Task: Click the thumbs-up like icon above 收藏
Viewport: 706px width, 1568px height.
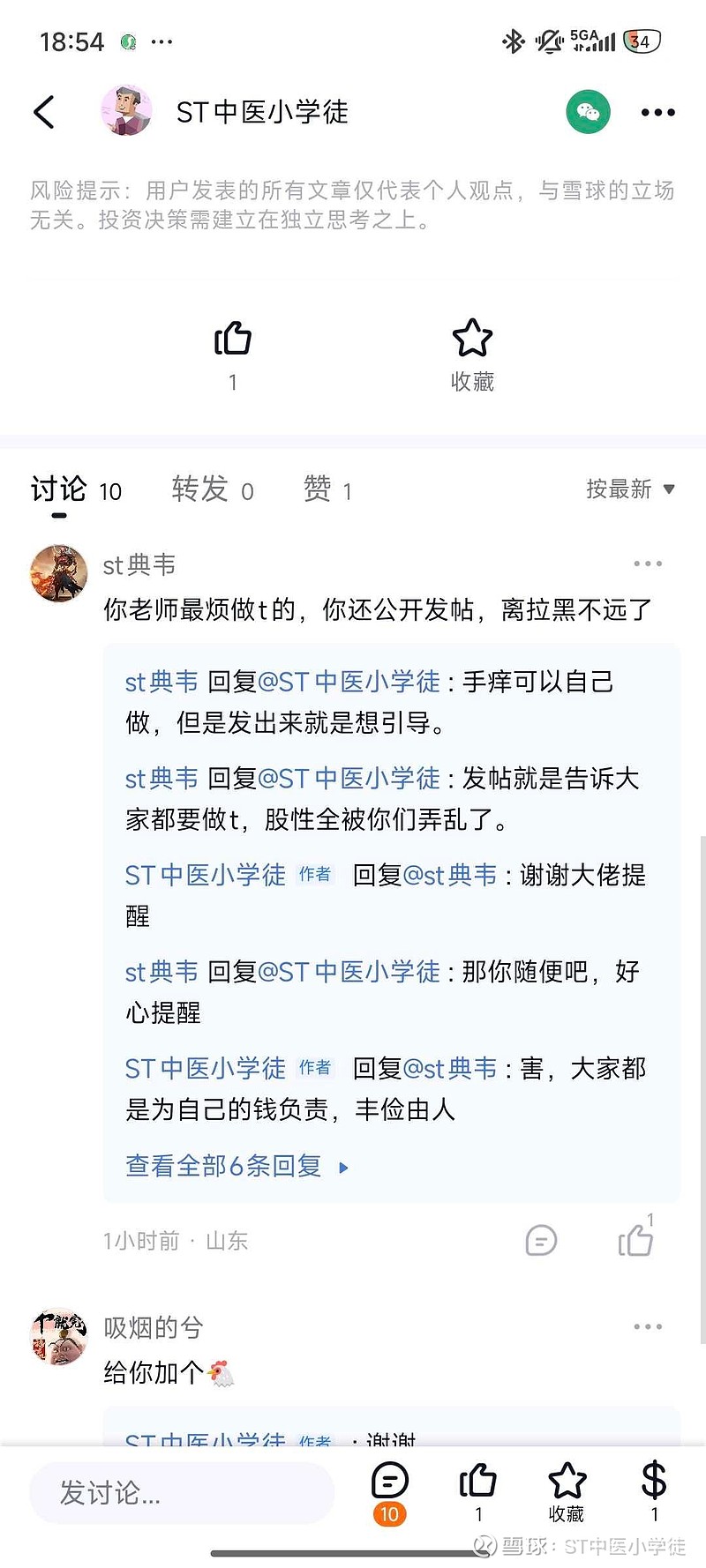Action: 233,339
